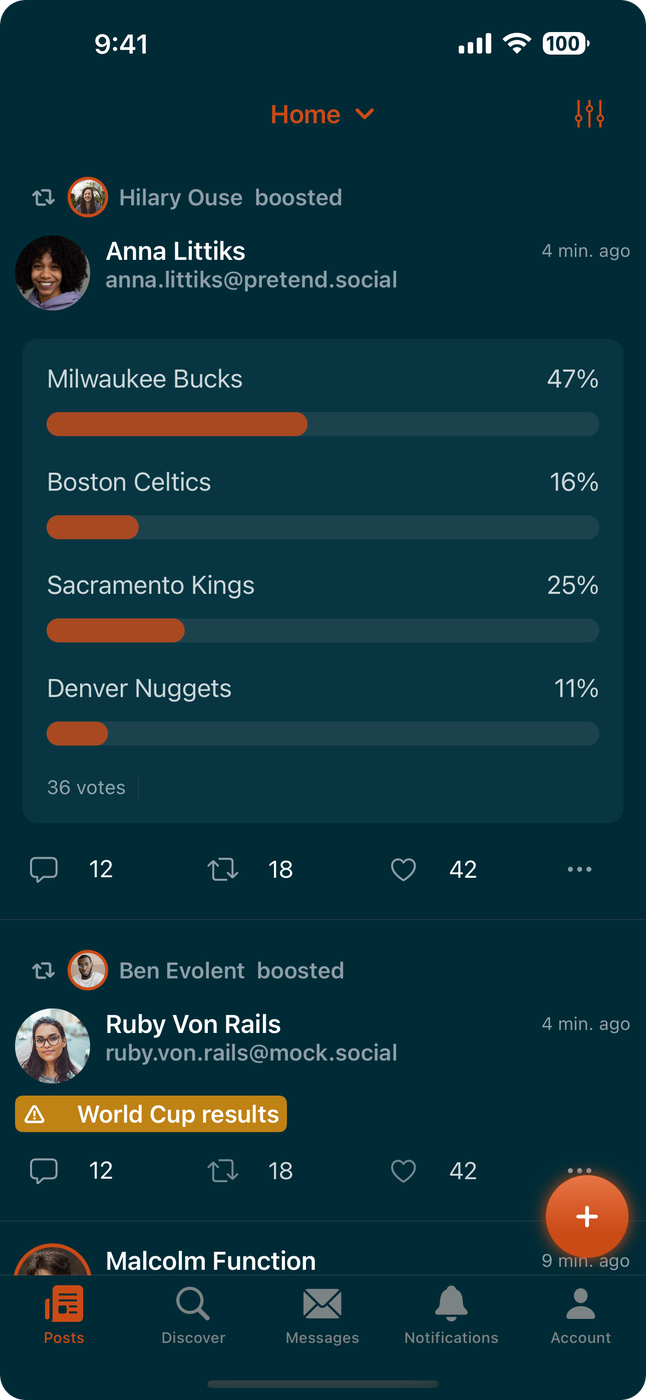Boost Anna Littiks' poll post
646x1400 pixels.
pyautogui.click(x=223, y=870)
